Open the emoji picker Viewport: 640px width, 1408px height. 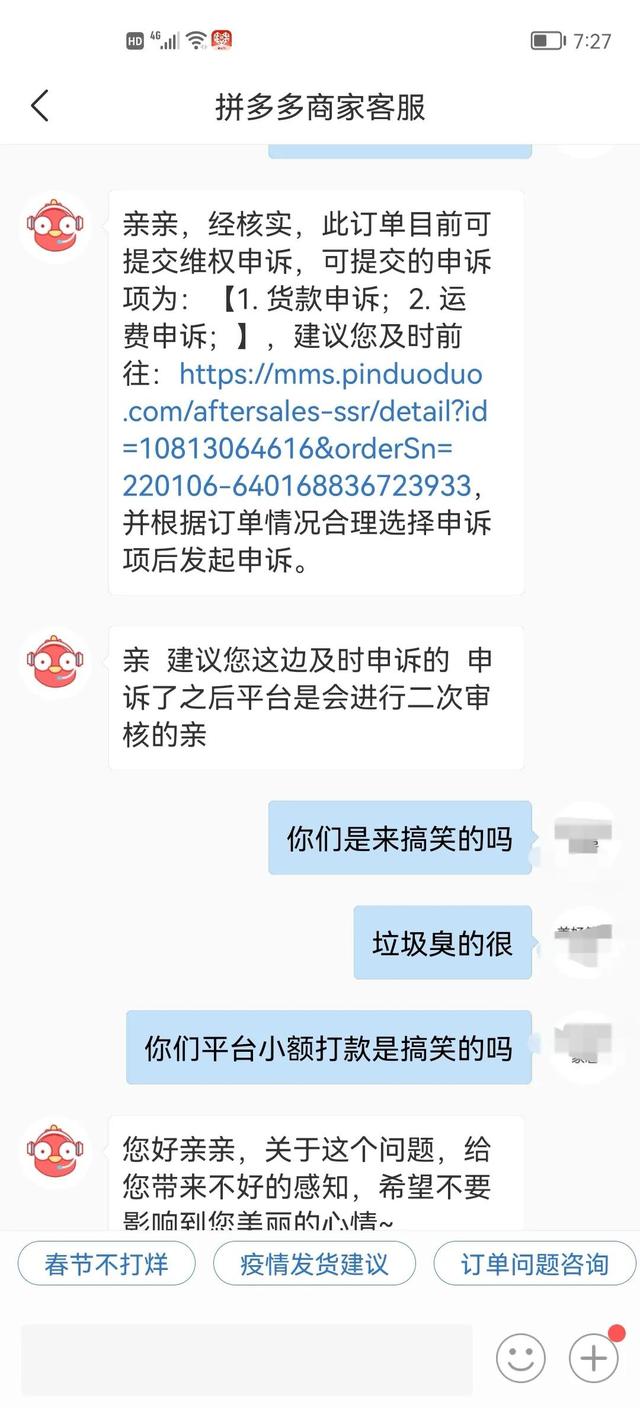[521, 1358]
